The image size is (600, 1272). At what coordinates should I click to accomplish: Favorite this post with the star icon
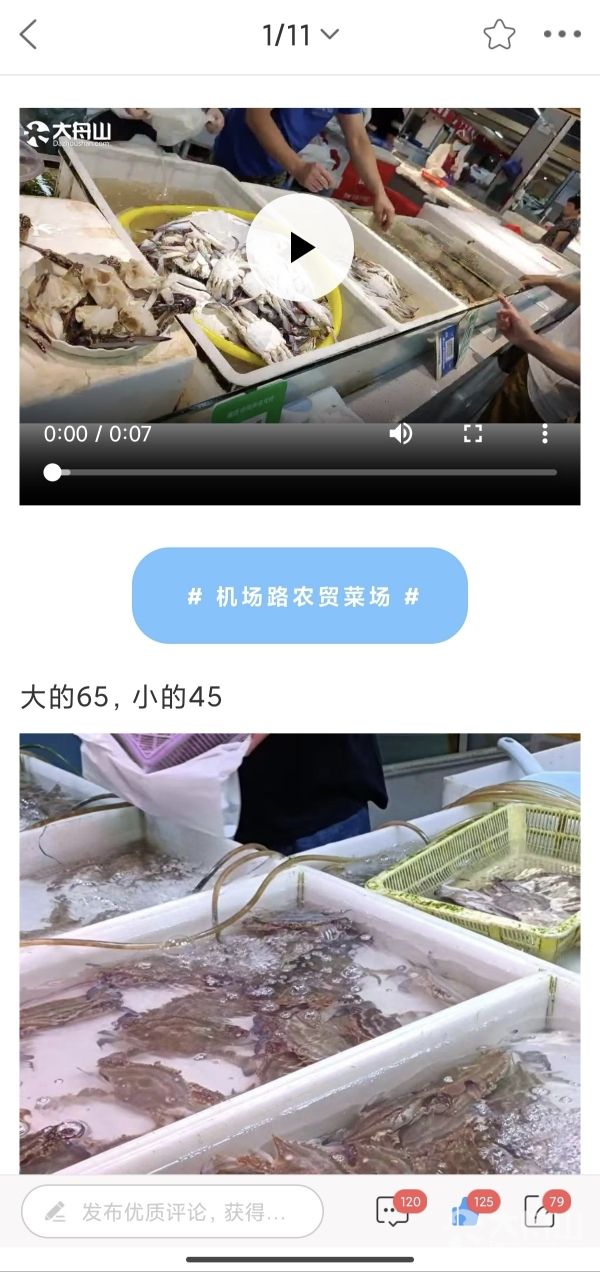(x=499, y=35)
